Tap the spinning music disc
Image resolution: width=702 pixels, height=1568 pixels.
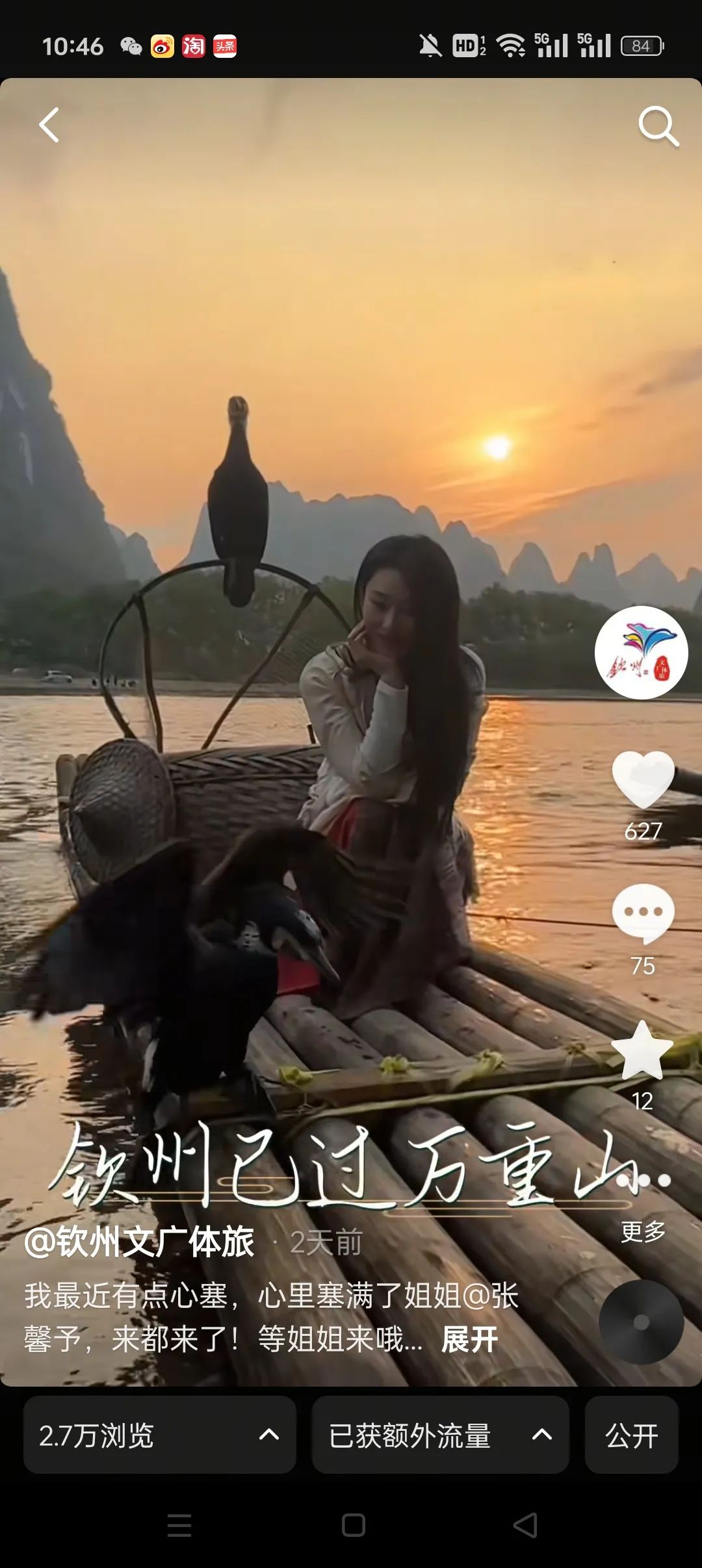641,1322
